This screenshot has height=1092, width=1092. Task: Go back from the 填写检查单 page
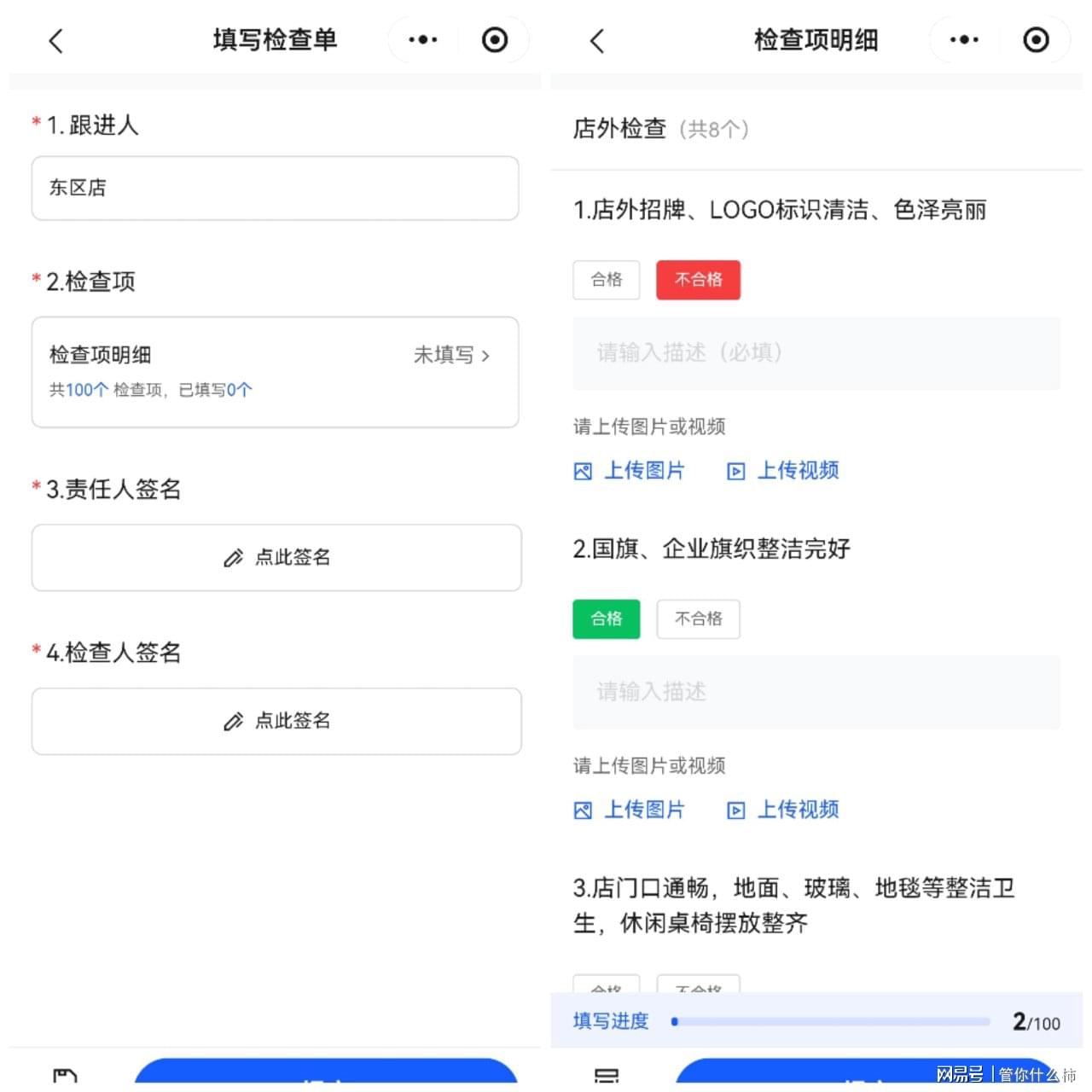coord(56,41)
